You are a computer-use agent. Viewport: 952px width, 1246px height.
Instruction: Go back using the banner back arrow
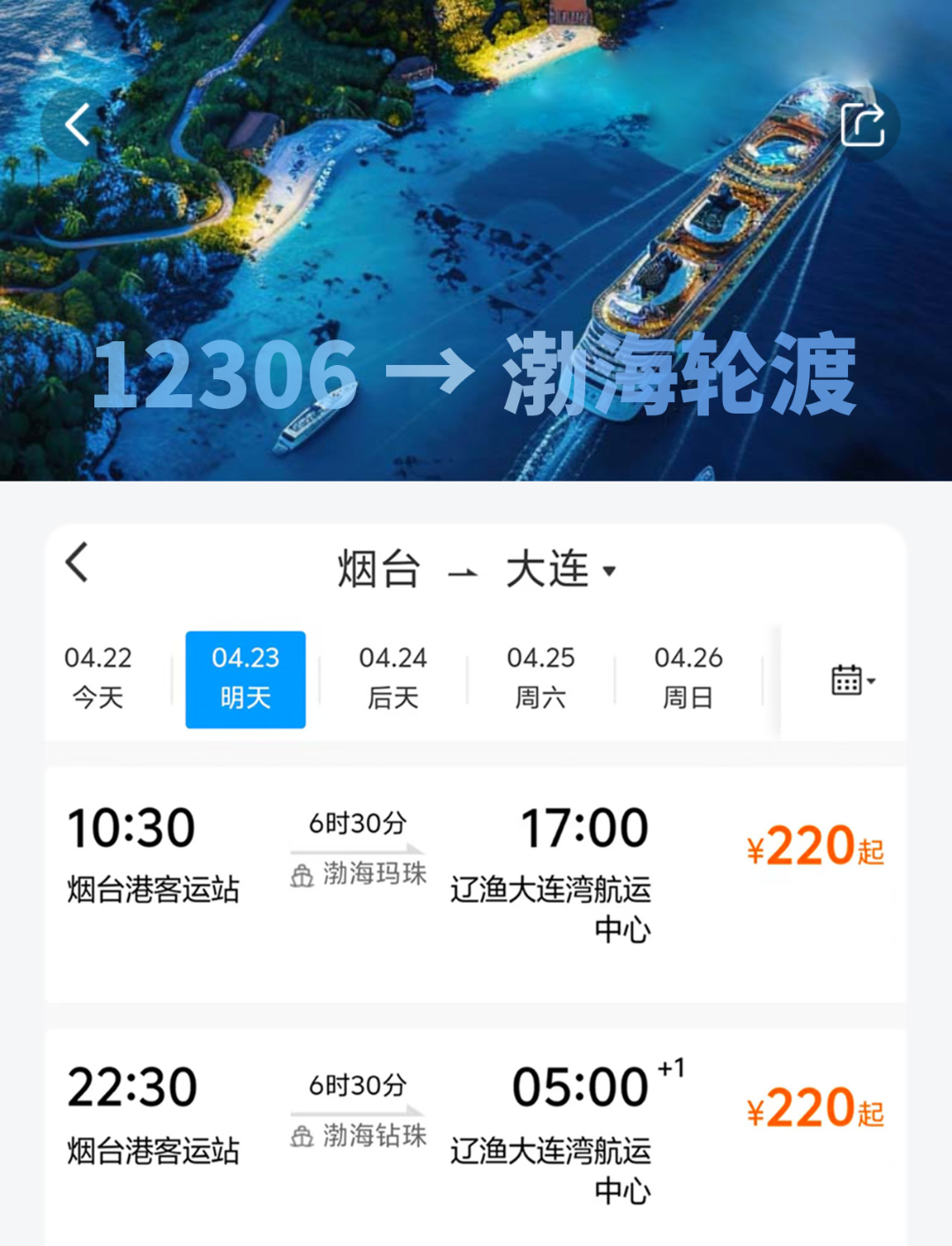(78, 124)
